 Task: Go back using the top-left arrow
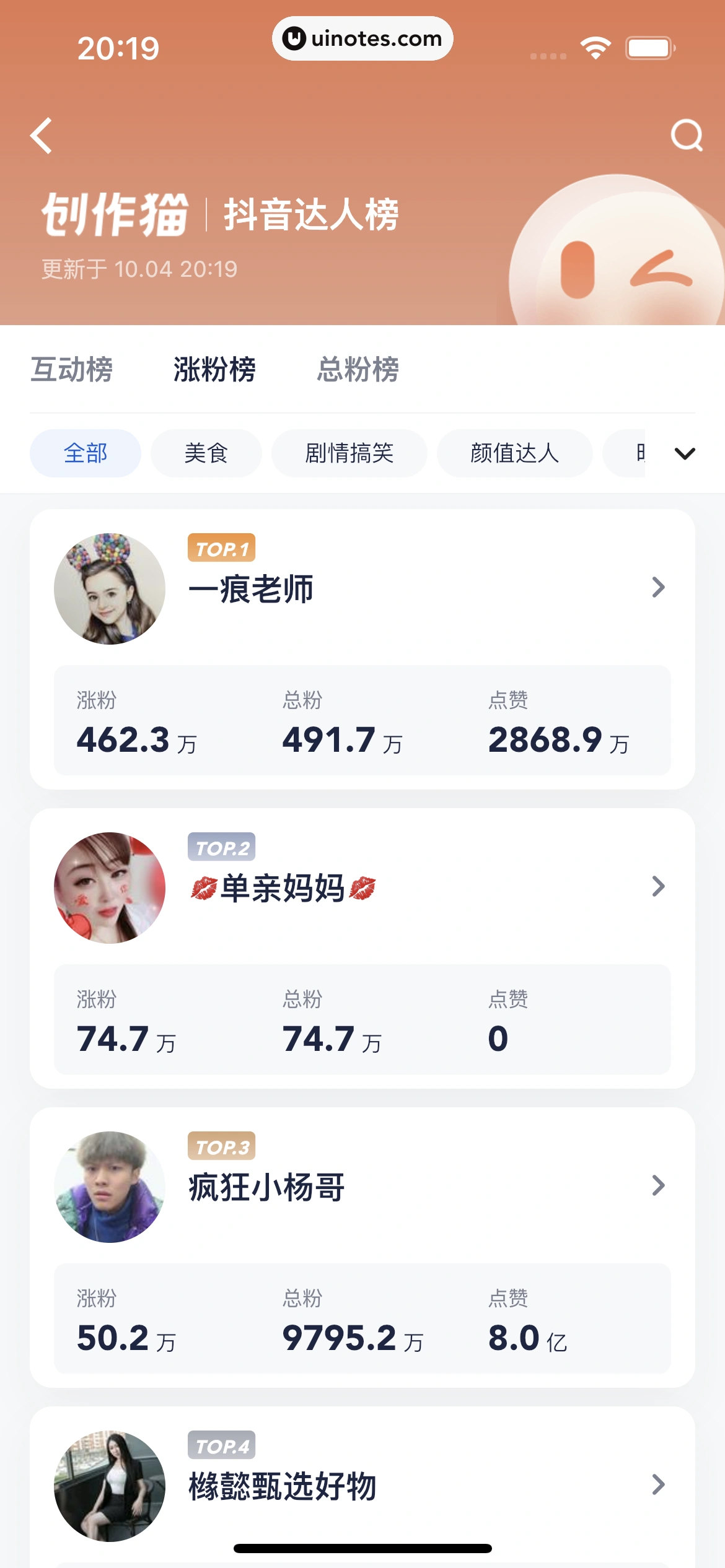pos(42,136)
